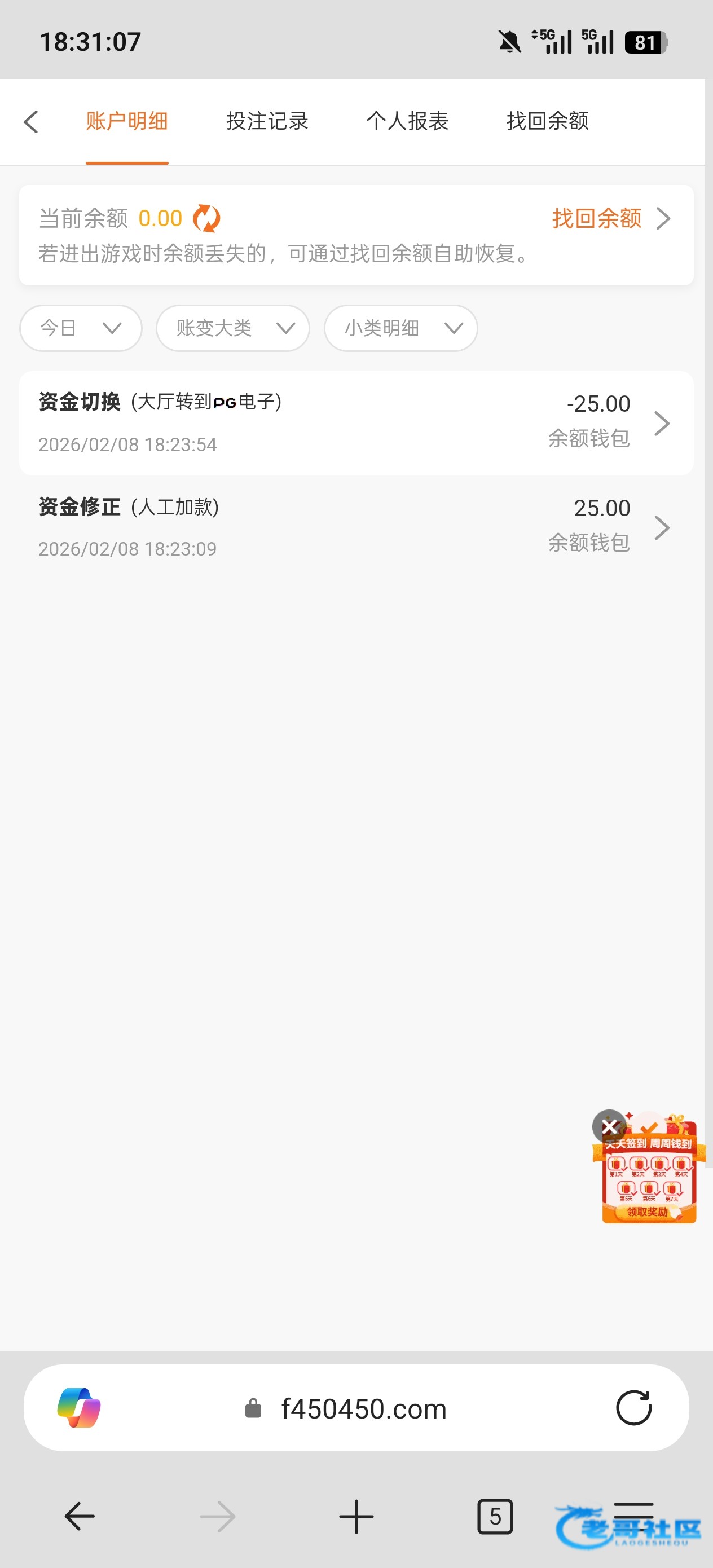Navigate back with the browser back arrow
The image size is (713, 1568).
tap(80, 1516)
